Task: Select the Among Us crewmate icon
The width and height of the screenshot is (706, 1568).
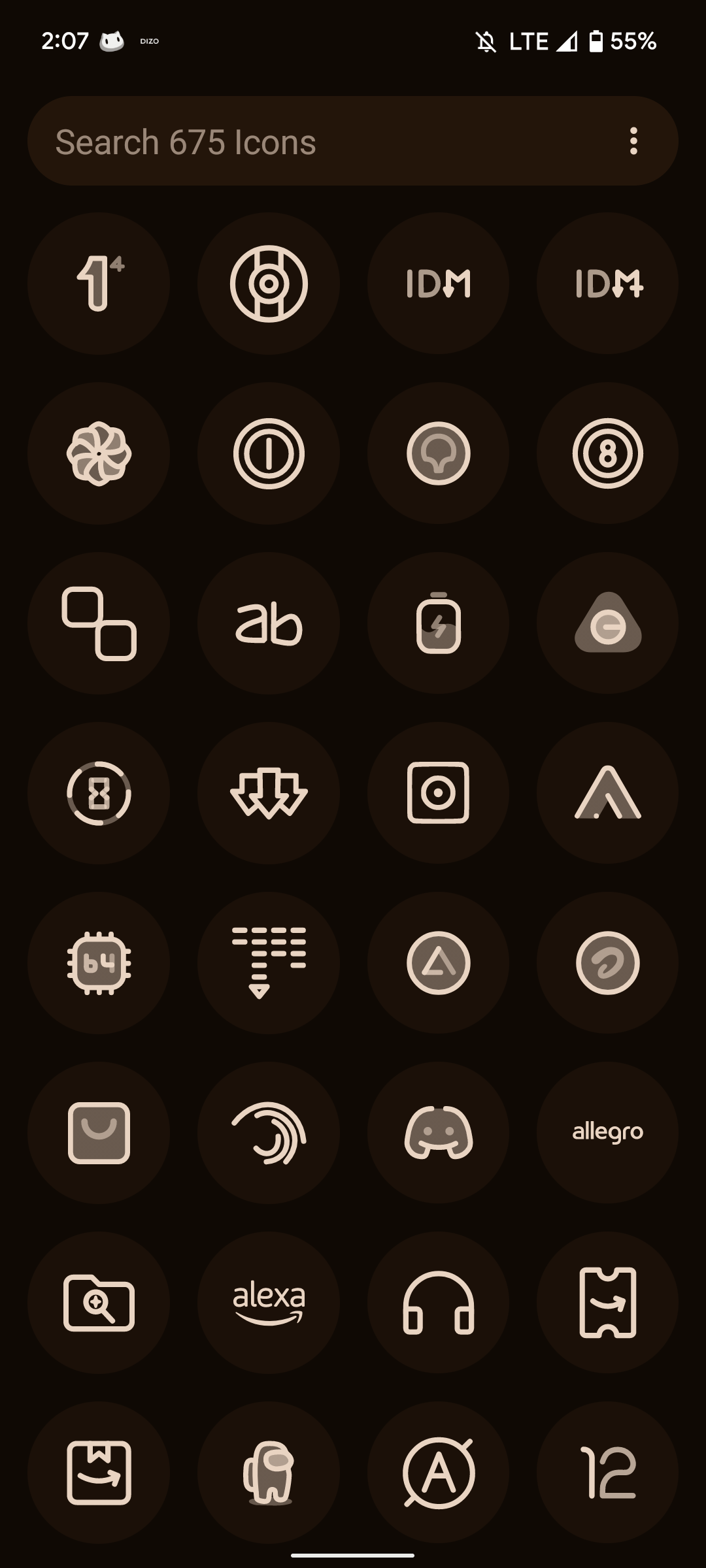Action: [269, 1472]
